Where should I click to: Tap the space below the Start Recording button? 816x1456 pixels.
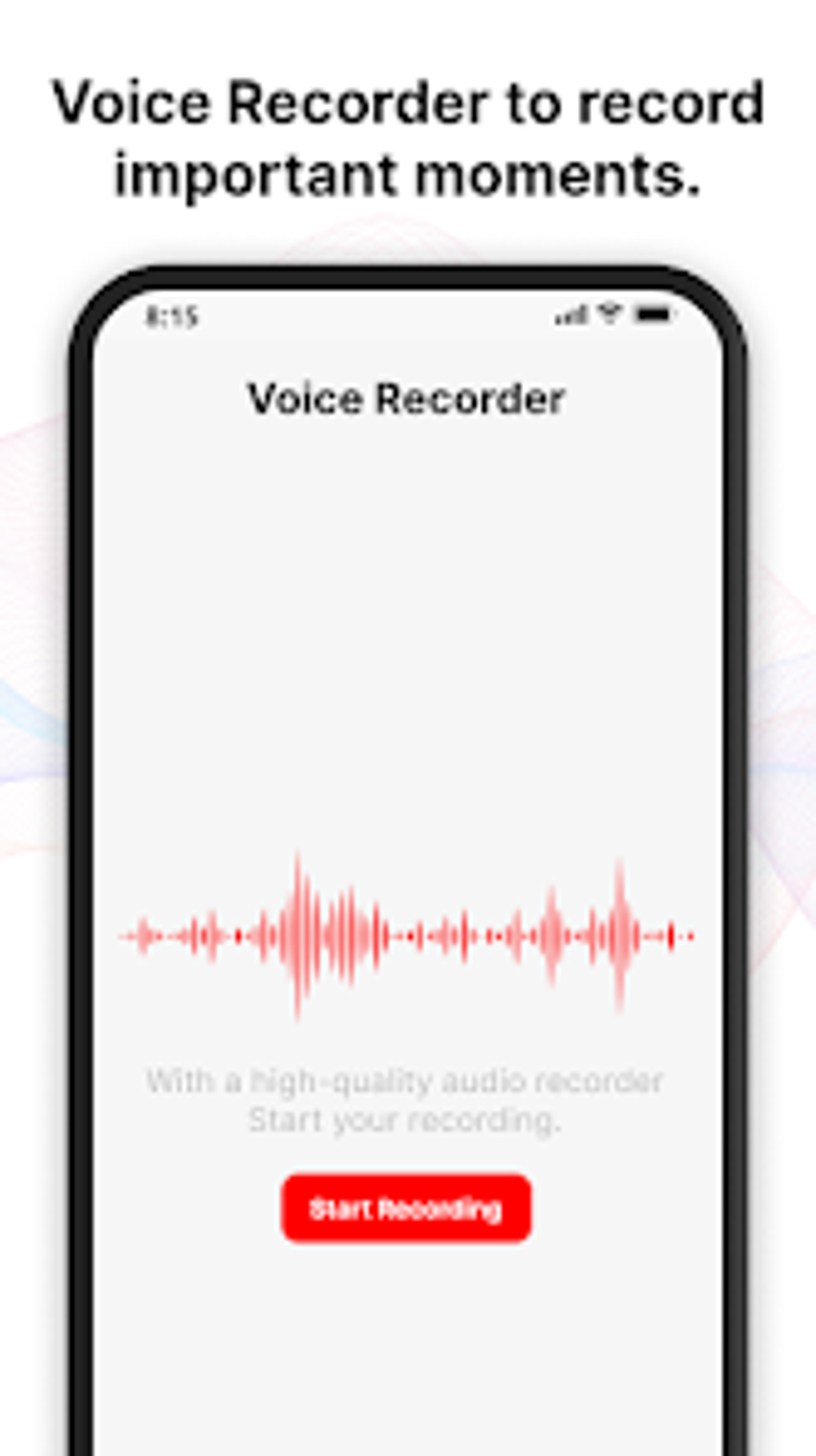pos(406,1321)
